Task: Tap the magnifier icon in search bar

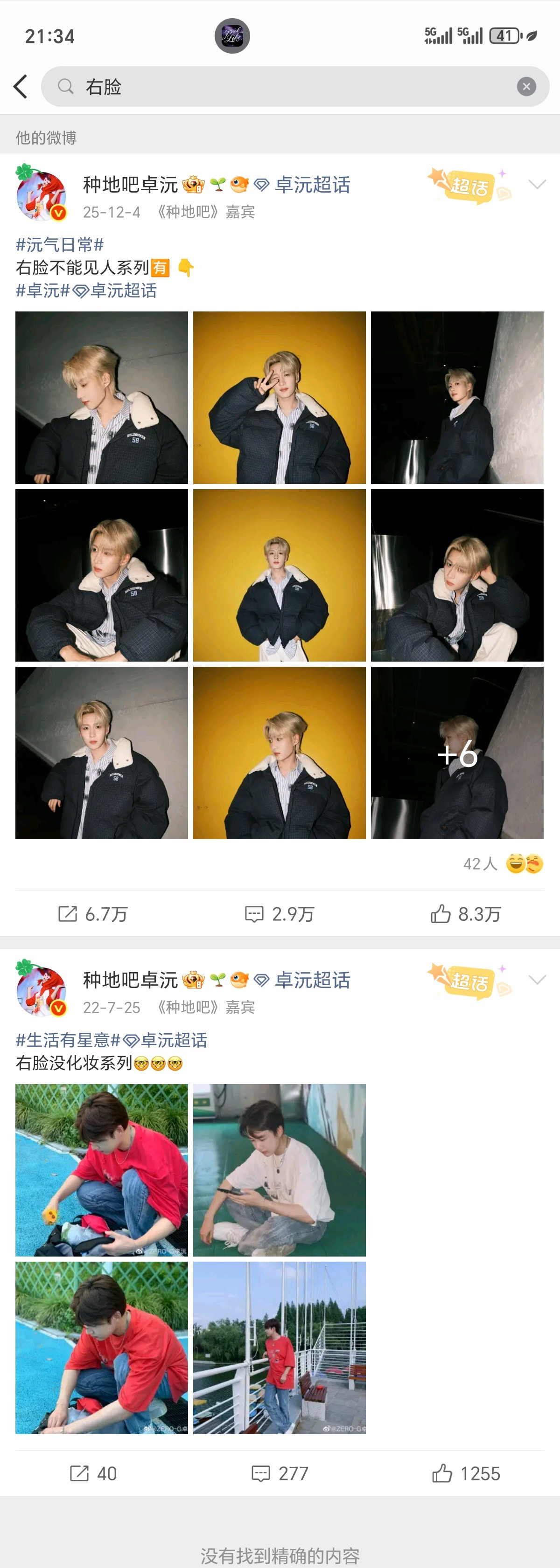Action: [65, 86]
